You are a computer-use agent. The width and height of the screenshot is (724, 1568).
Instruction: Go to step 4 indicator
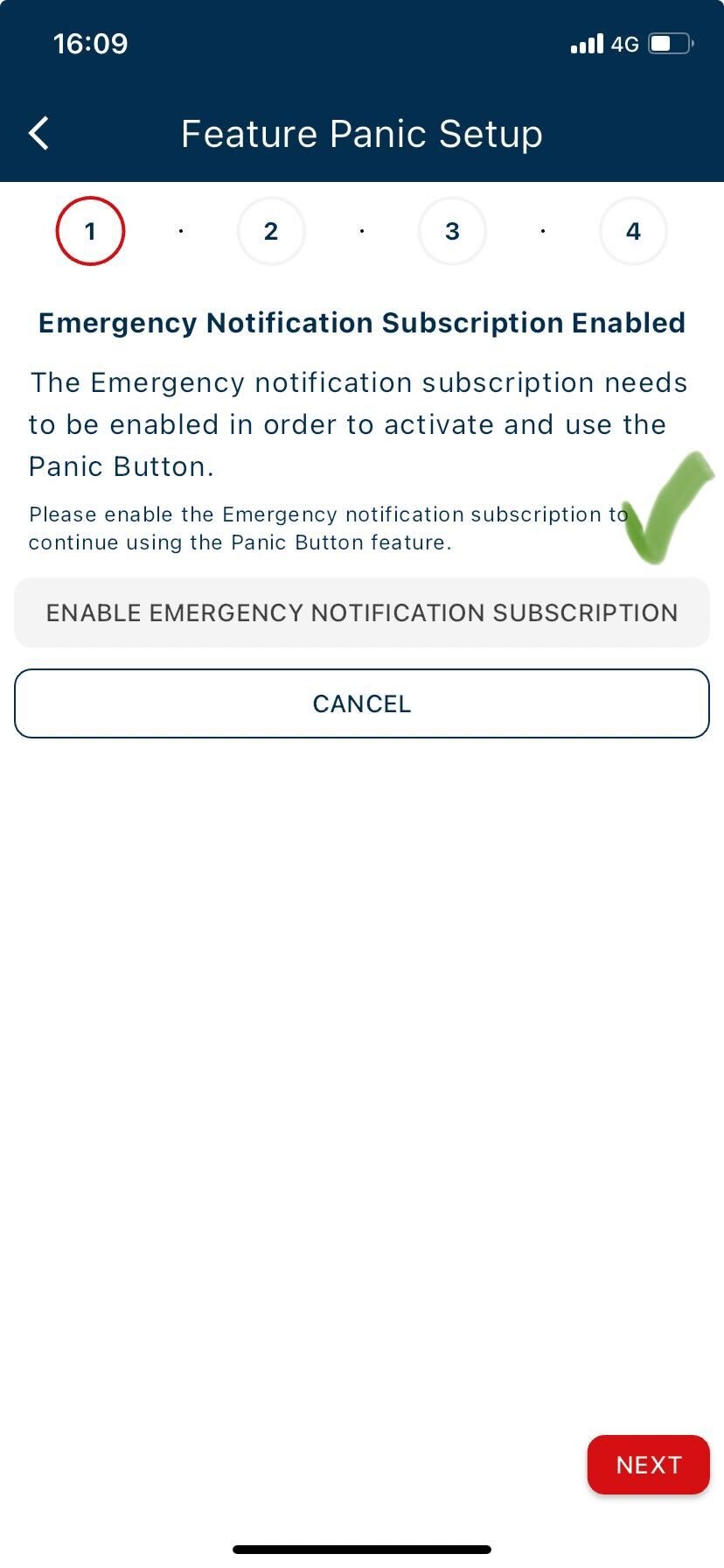pos(633,231)
